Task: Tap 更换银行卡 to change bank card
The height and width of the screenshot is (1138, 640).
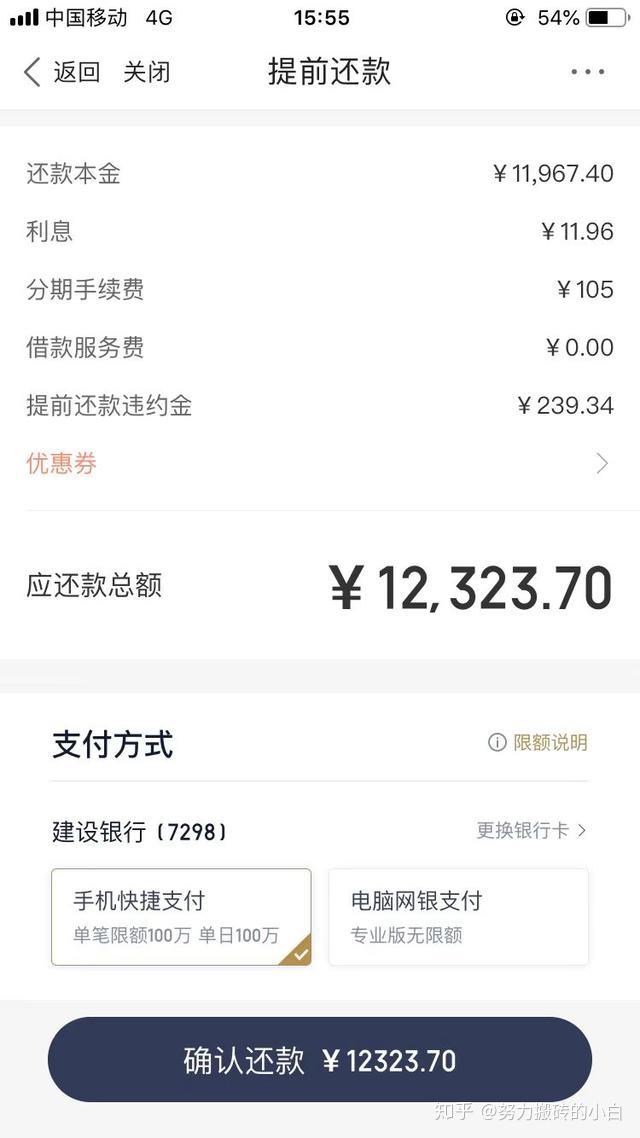Action: pos(531,830)
